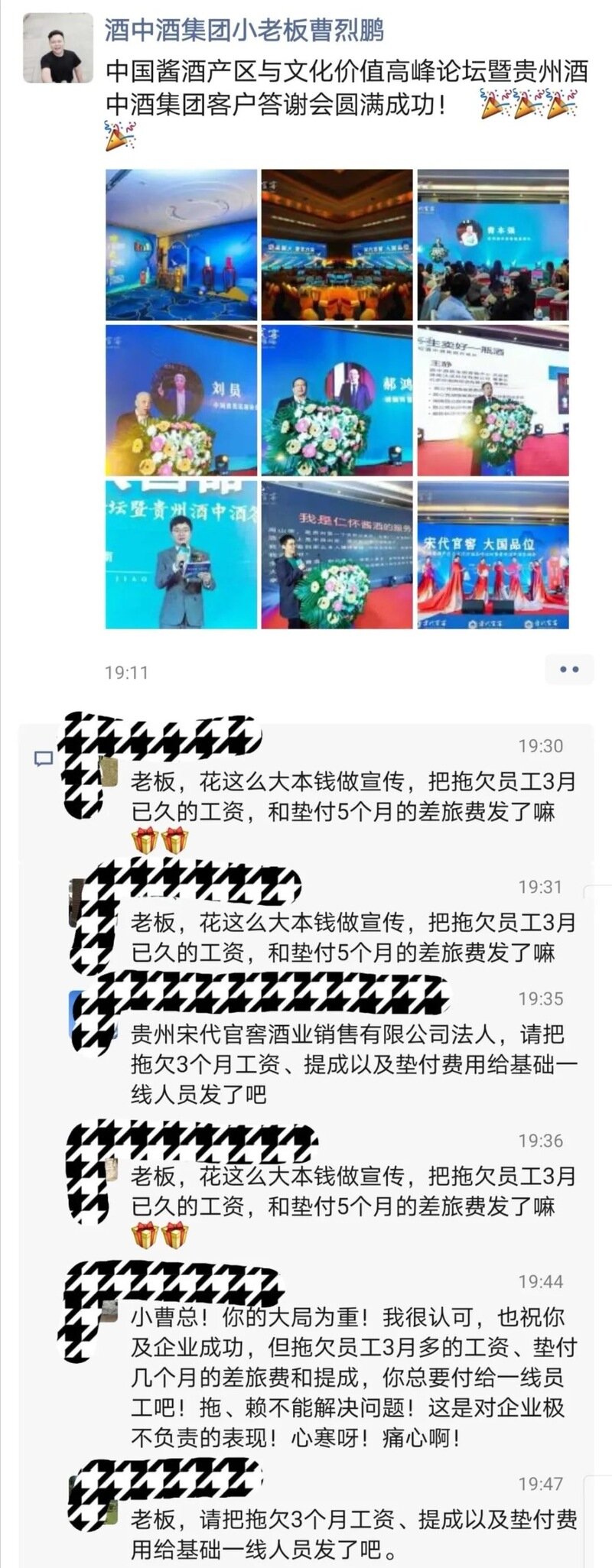Reply to the 19:47 comment starting 老板，请把拖欠
The width and height of the screenshot is (612, 1568).
click(x=352, y=1534)
